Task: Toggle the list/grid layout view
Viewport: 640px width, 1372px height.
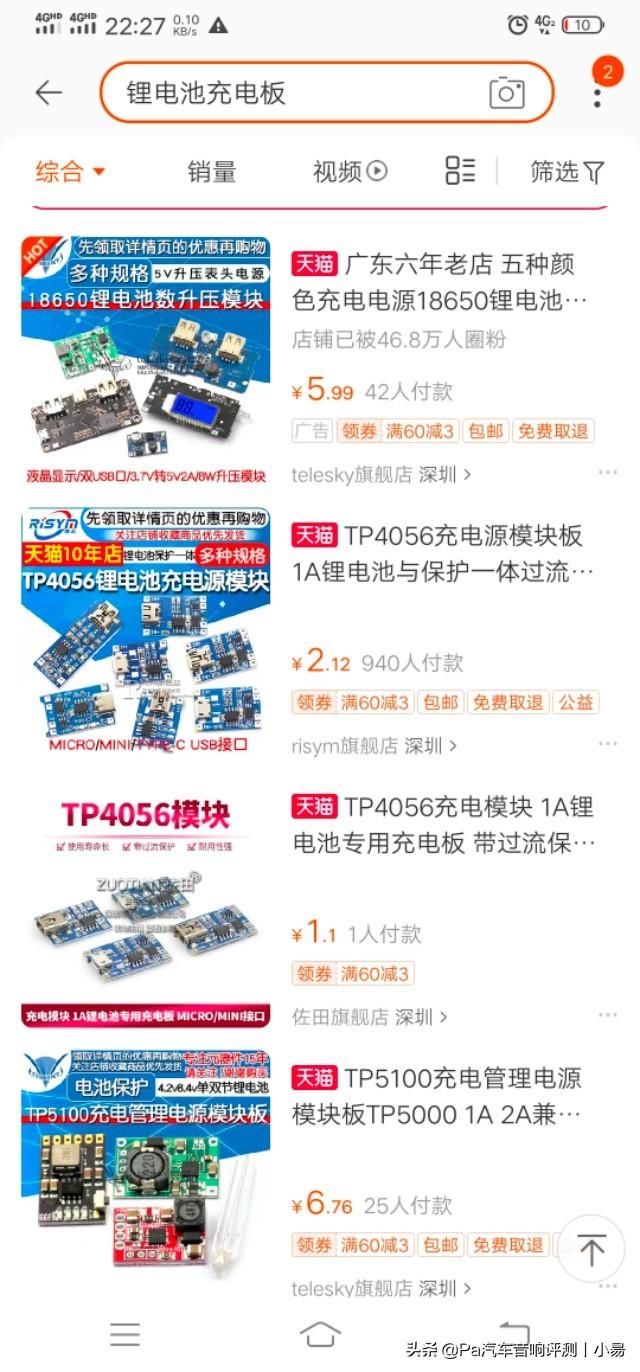Action: 460,171
